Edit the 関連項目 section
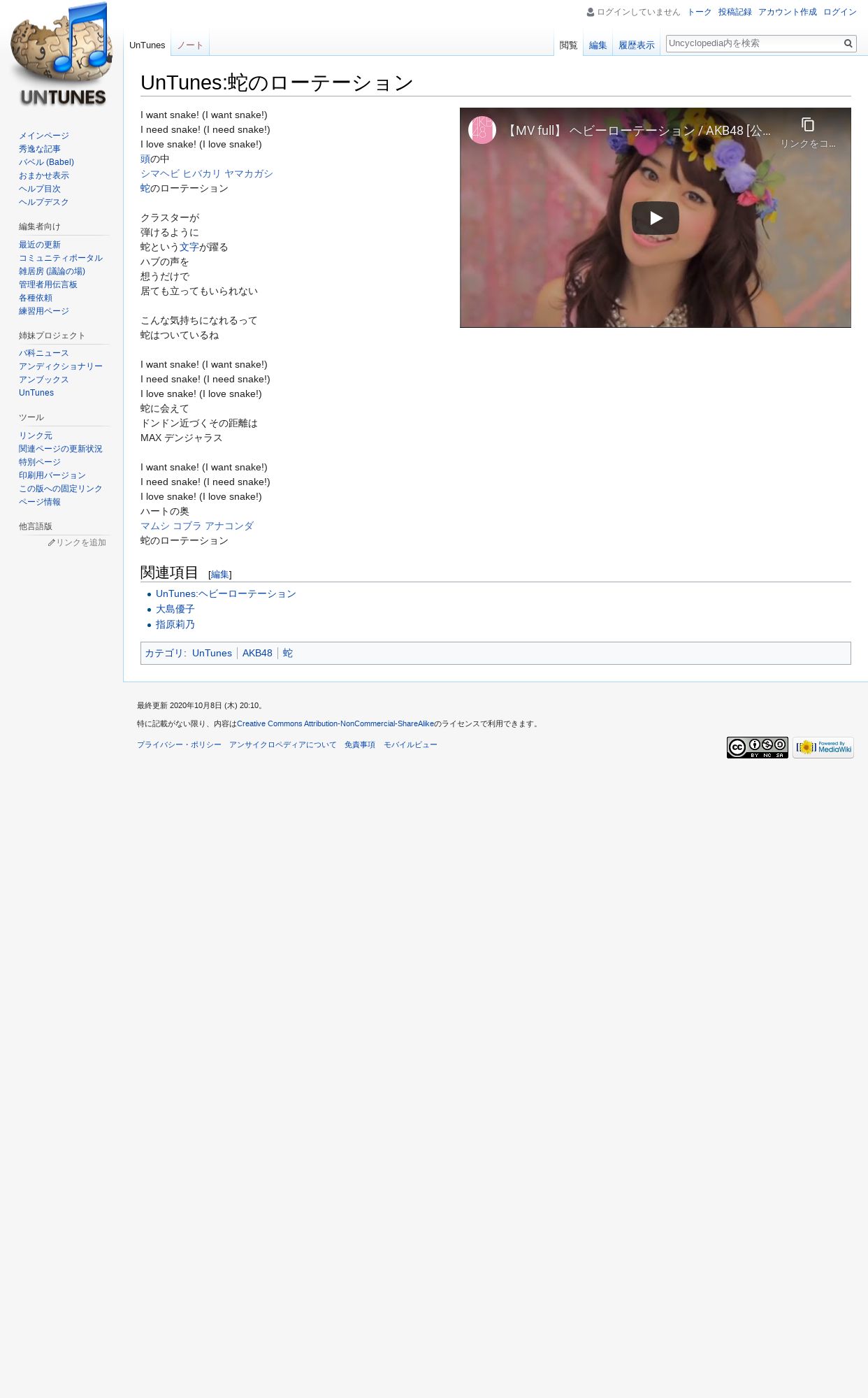 (x=219, y=575)
